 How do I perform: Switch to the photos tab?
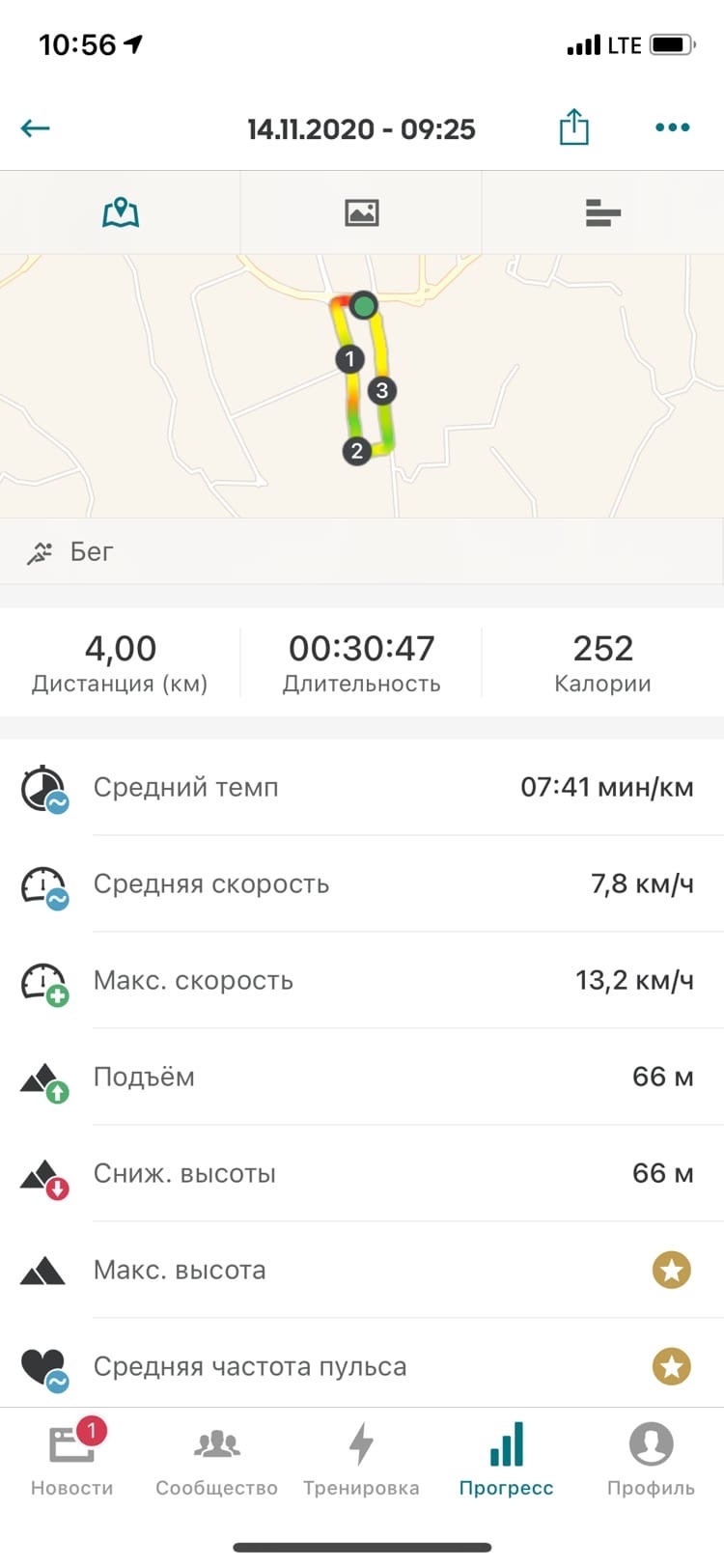coord(361,212)
